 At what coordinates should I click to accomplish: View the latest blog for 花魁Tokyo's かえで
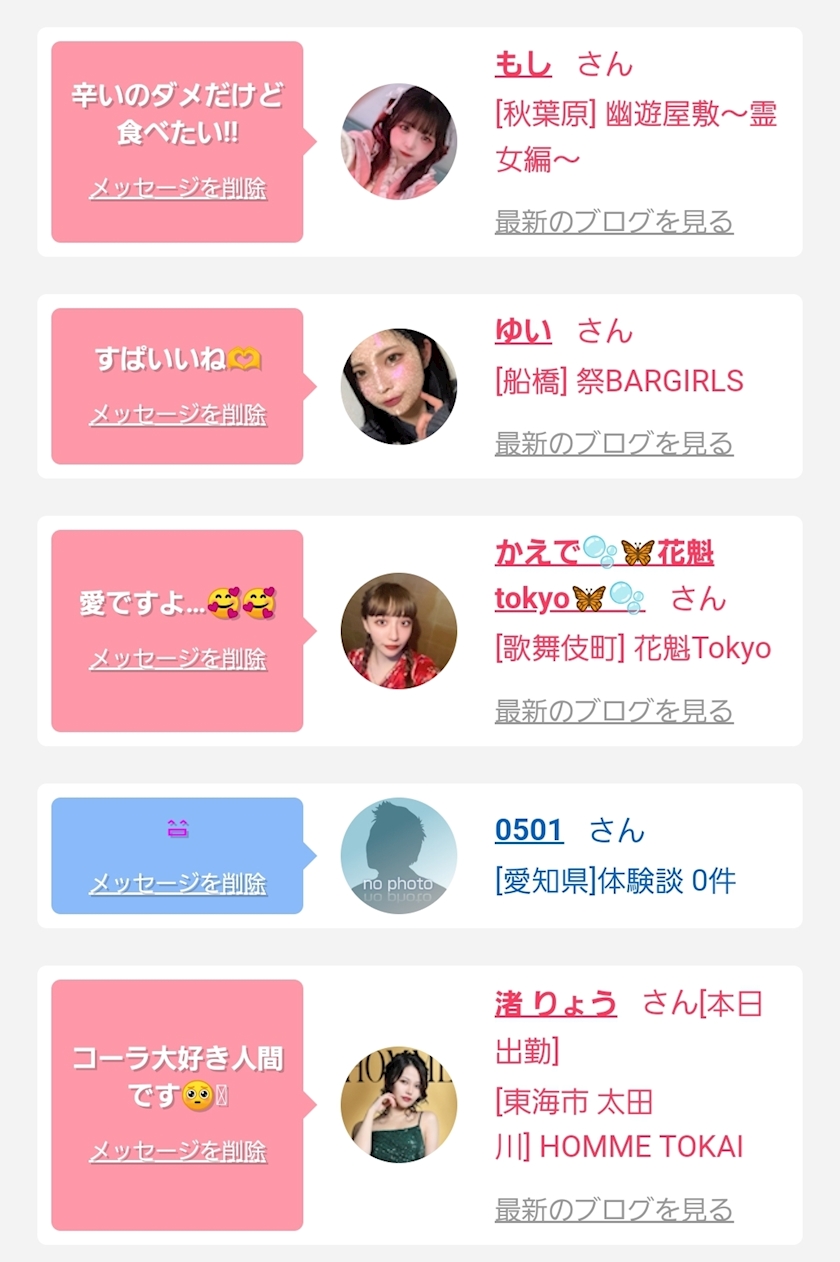(x=614, y=711)
